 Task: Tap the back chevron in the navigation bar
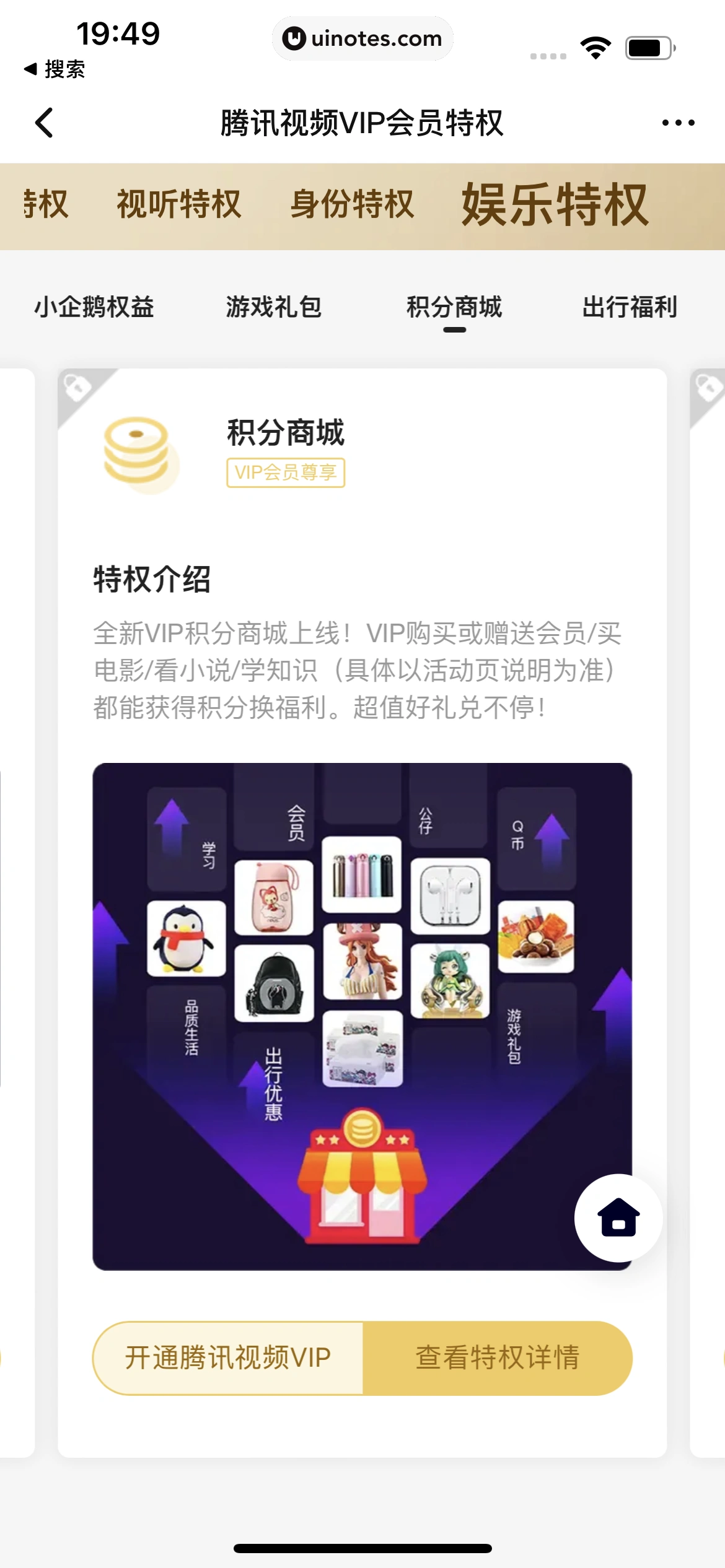tap(45, 123)
